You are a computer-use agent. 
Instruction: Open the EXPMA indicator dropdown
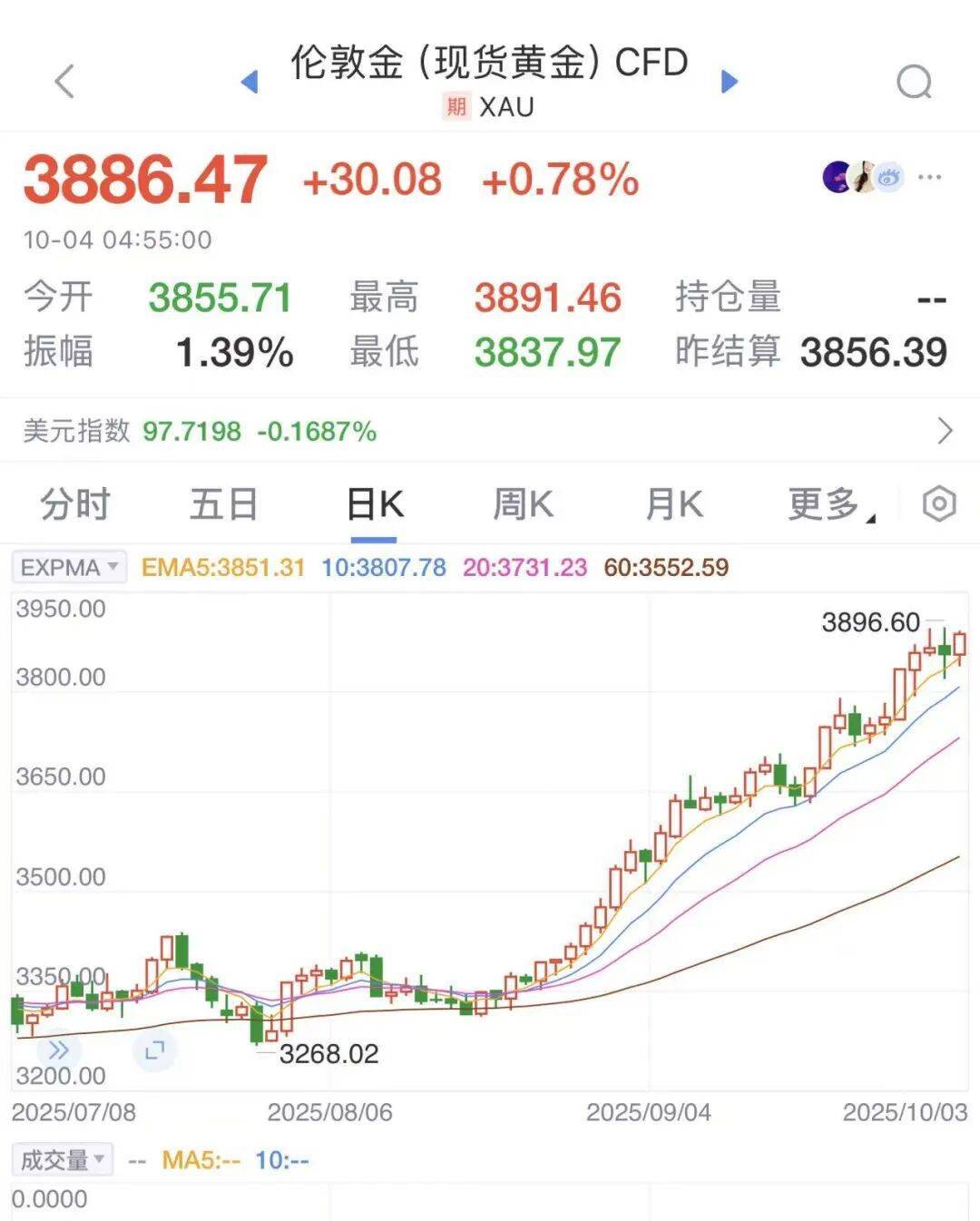(x=69, y=568)
